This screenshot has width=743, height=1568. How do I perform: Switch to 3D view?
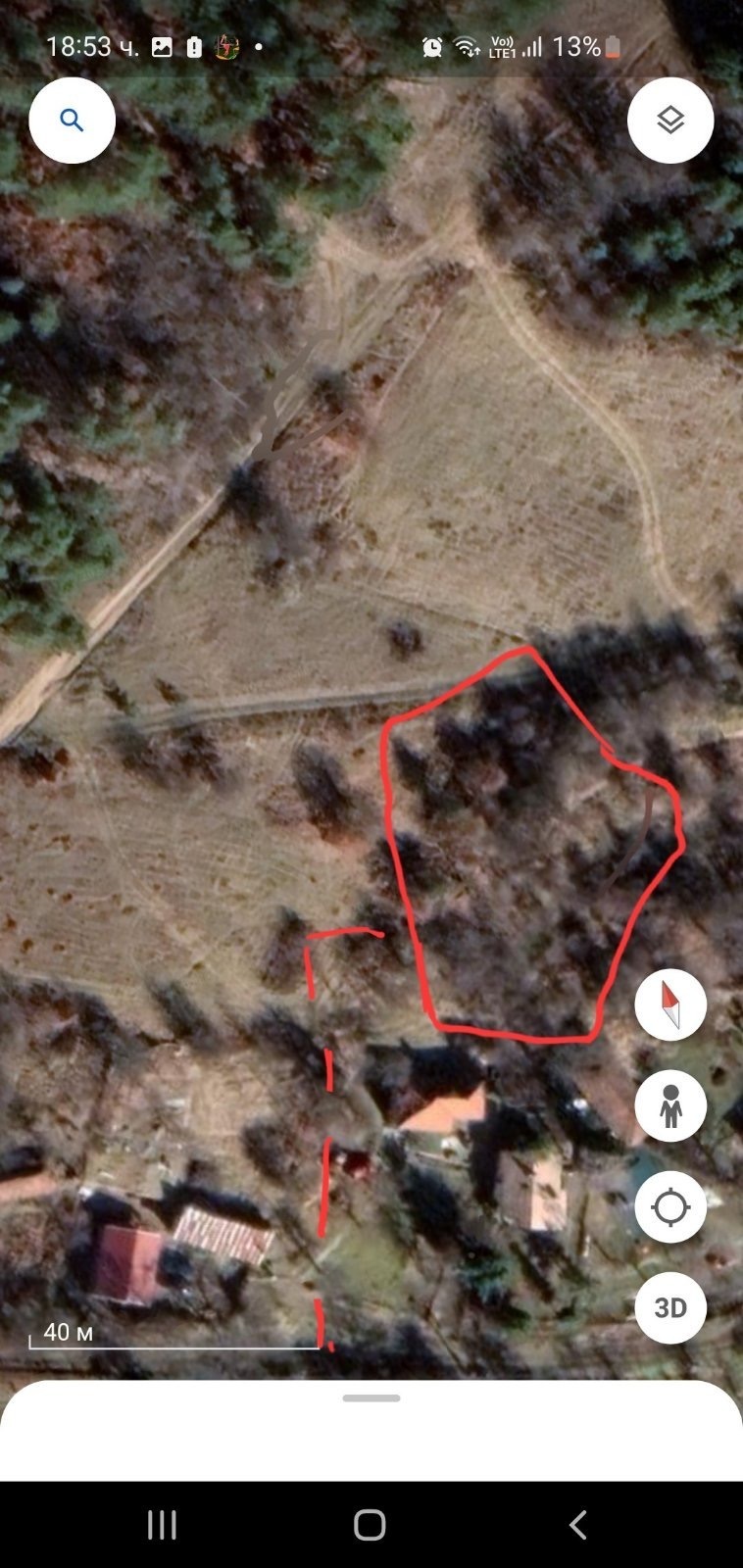coord(670,1308)
